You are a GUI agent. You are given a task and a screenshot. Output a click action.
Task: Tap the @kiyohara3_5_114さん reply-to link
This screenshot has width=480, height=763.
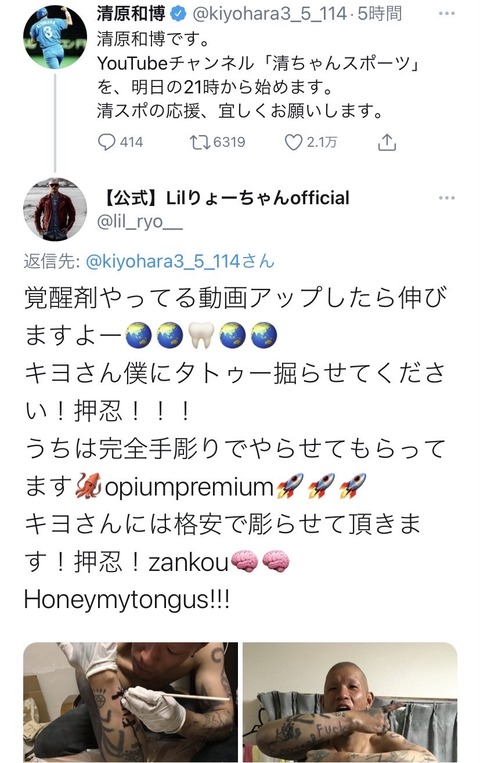tap(180, 261)
